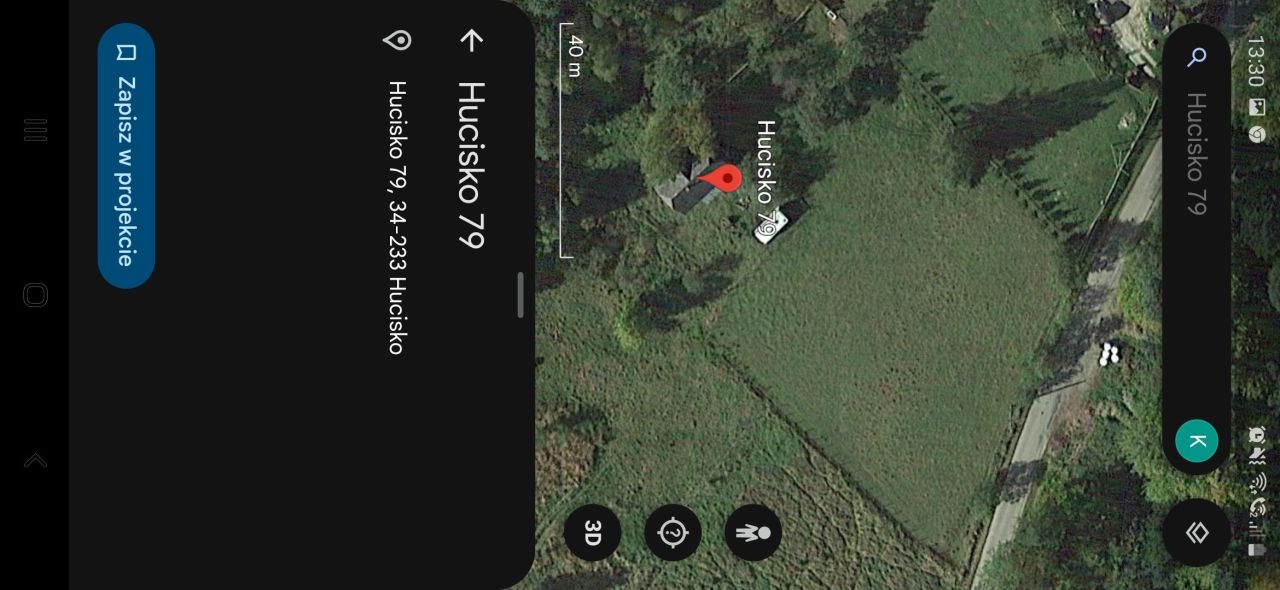1280x590 pixels.
Task: Activate the Street View pegman
Action: point(753,533)
